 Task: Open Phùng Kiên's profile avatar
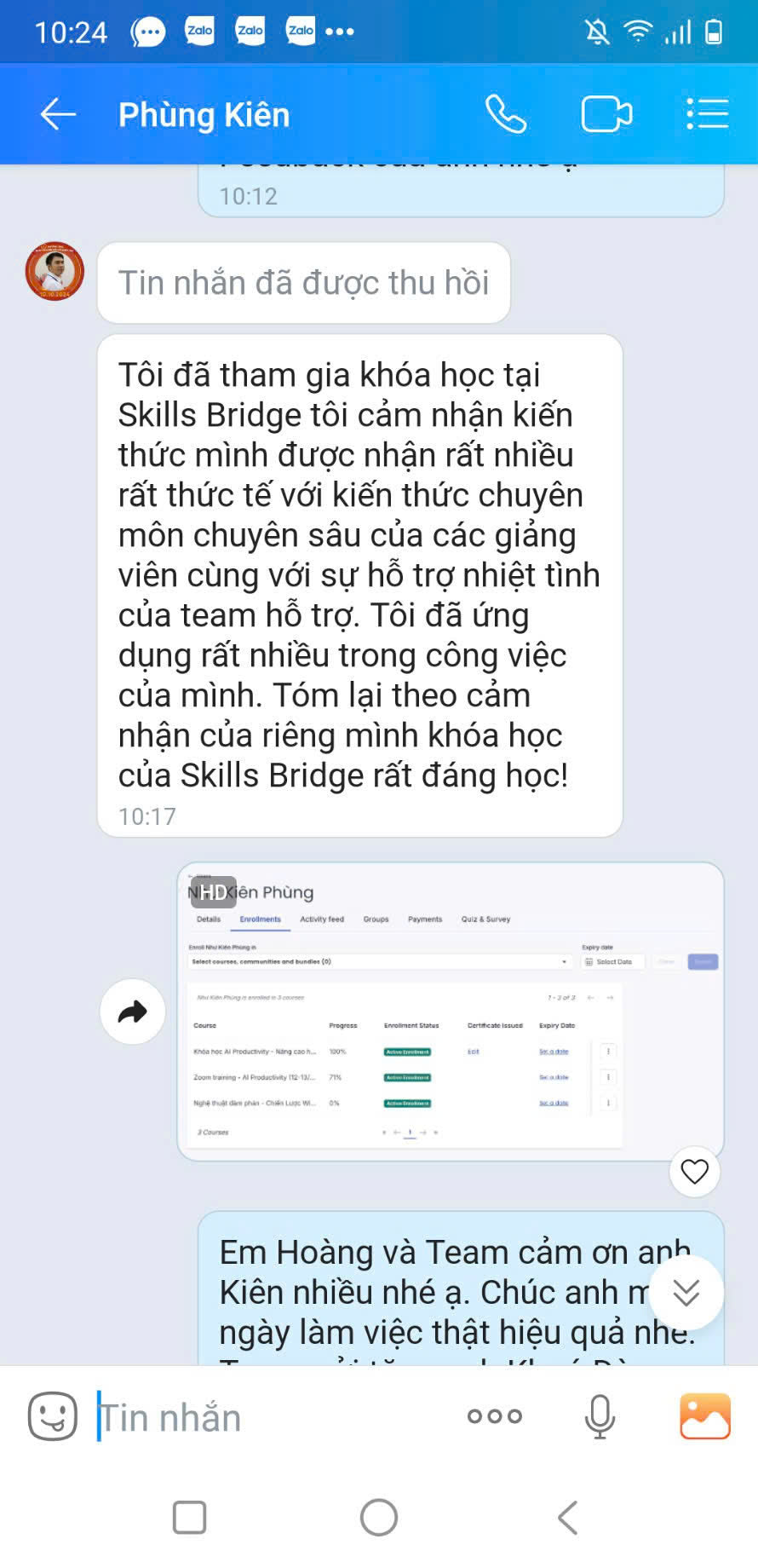coord(55,271)
